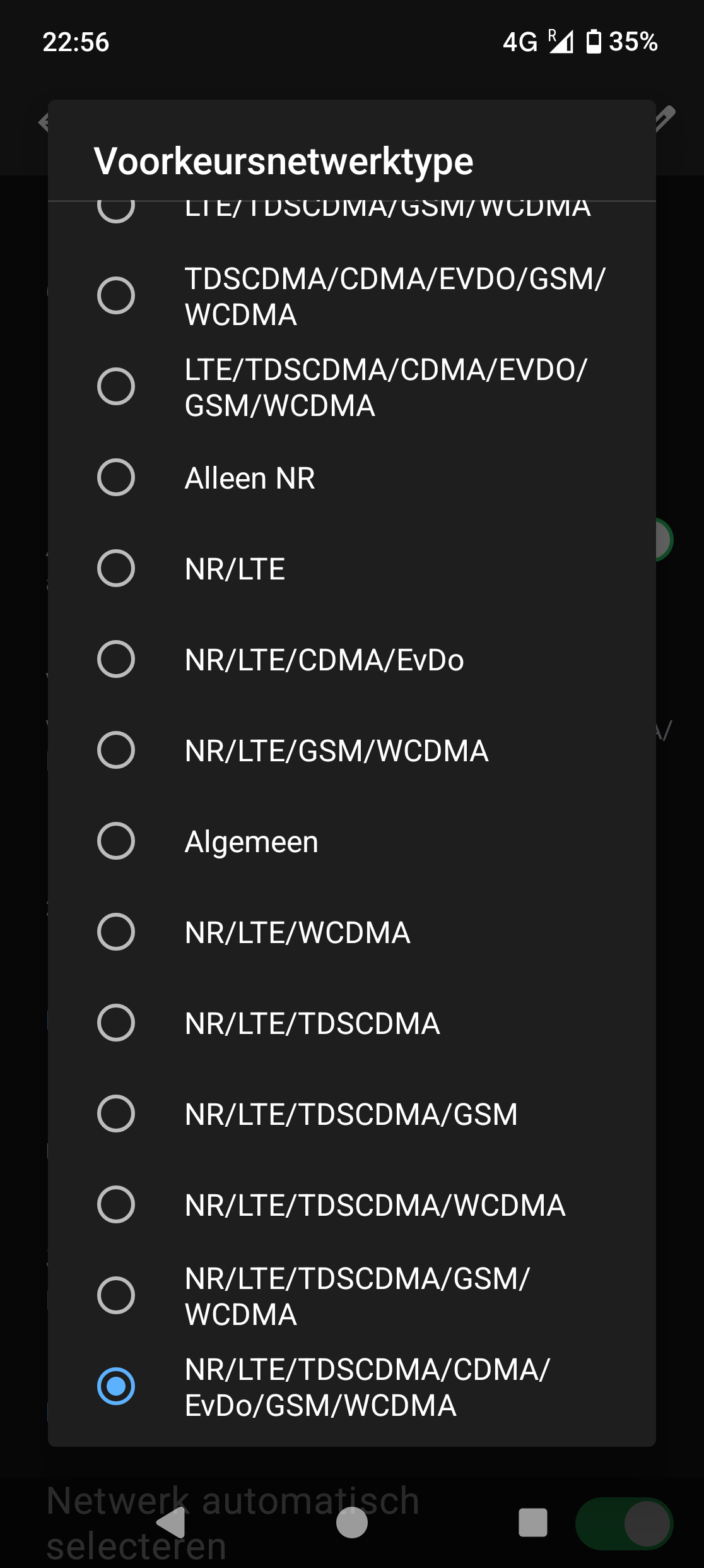Viewport: 704px width, 1568px height.
Task: Choose NR/LTE/WCDMA network type
Action: click(x=352, y=932)
